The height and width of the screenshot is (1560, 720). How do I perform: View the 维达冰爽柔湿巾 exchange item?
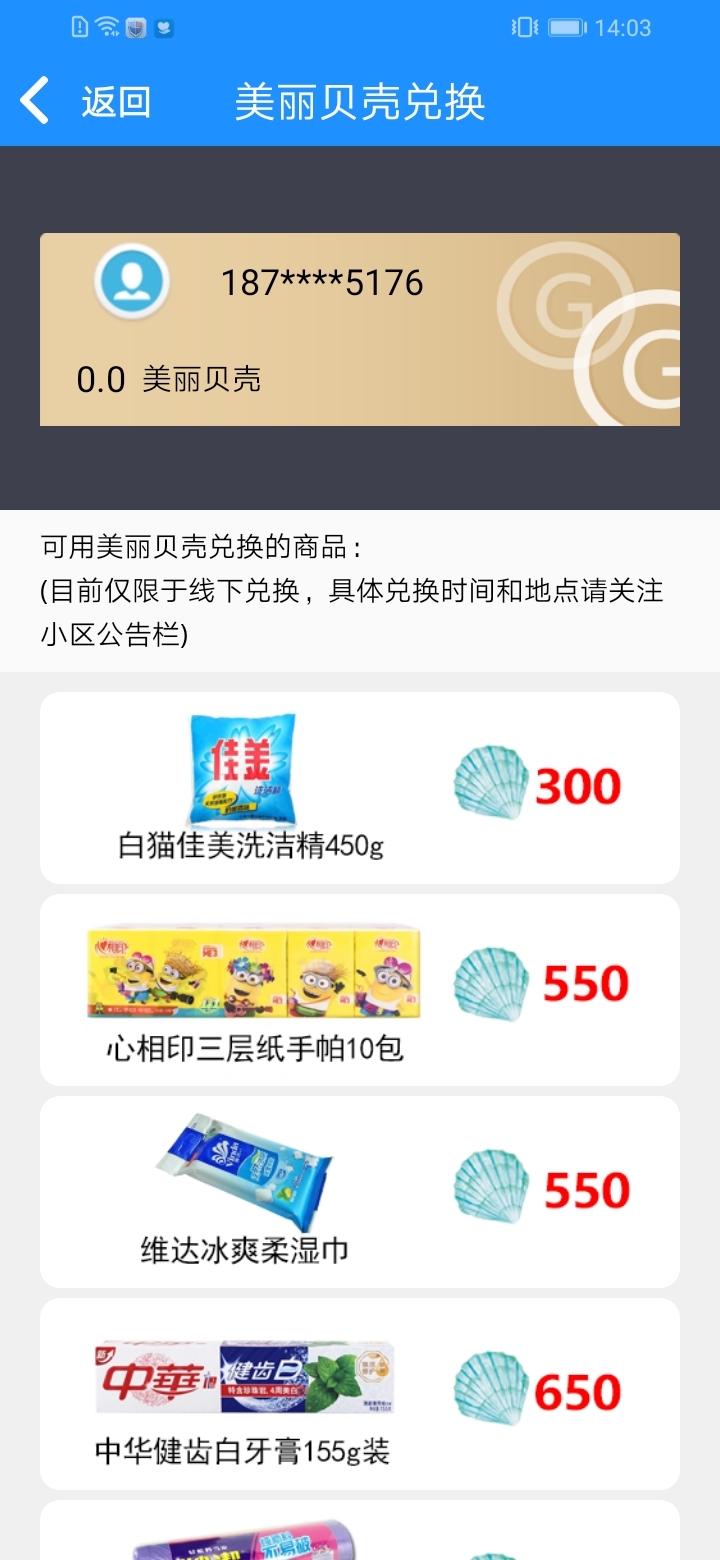click(x=359, y=1192)
